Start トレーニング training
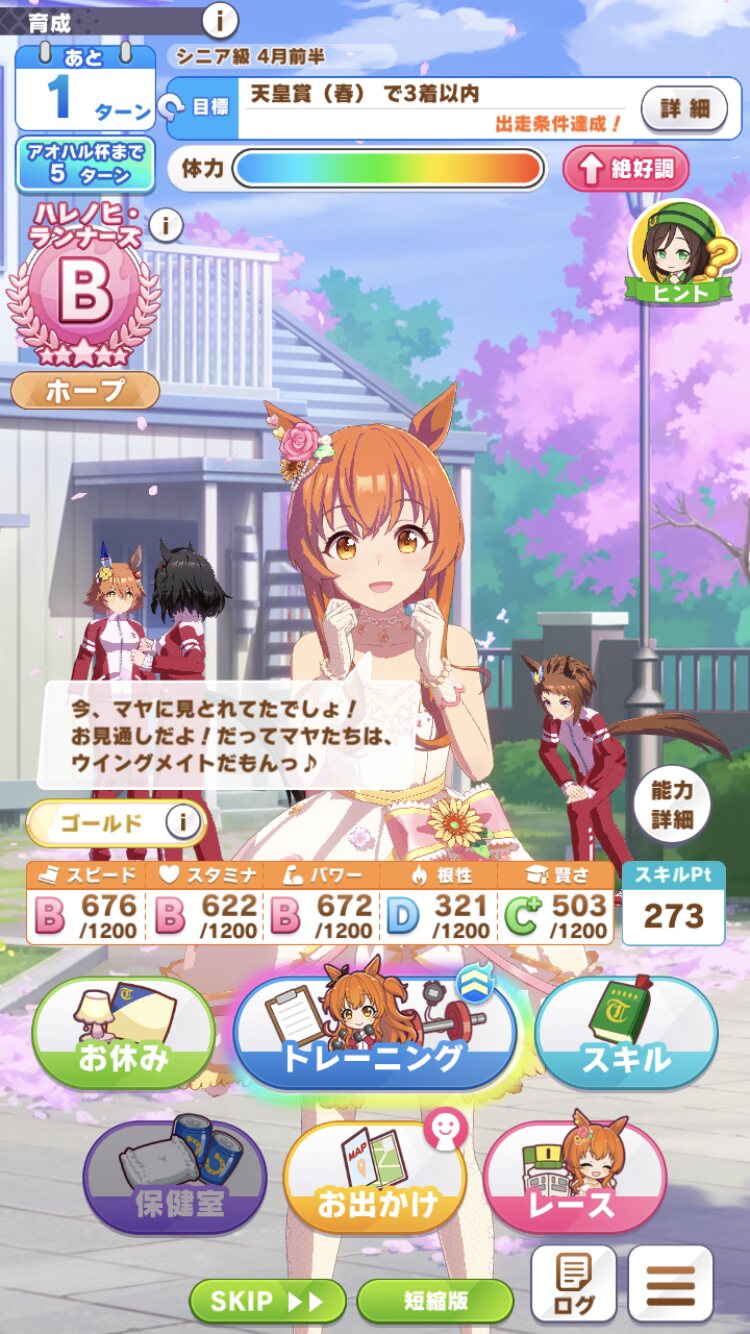 pyautogui.click(x=375, y=1033)
